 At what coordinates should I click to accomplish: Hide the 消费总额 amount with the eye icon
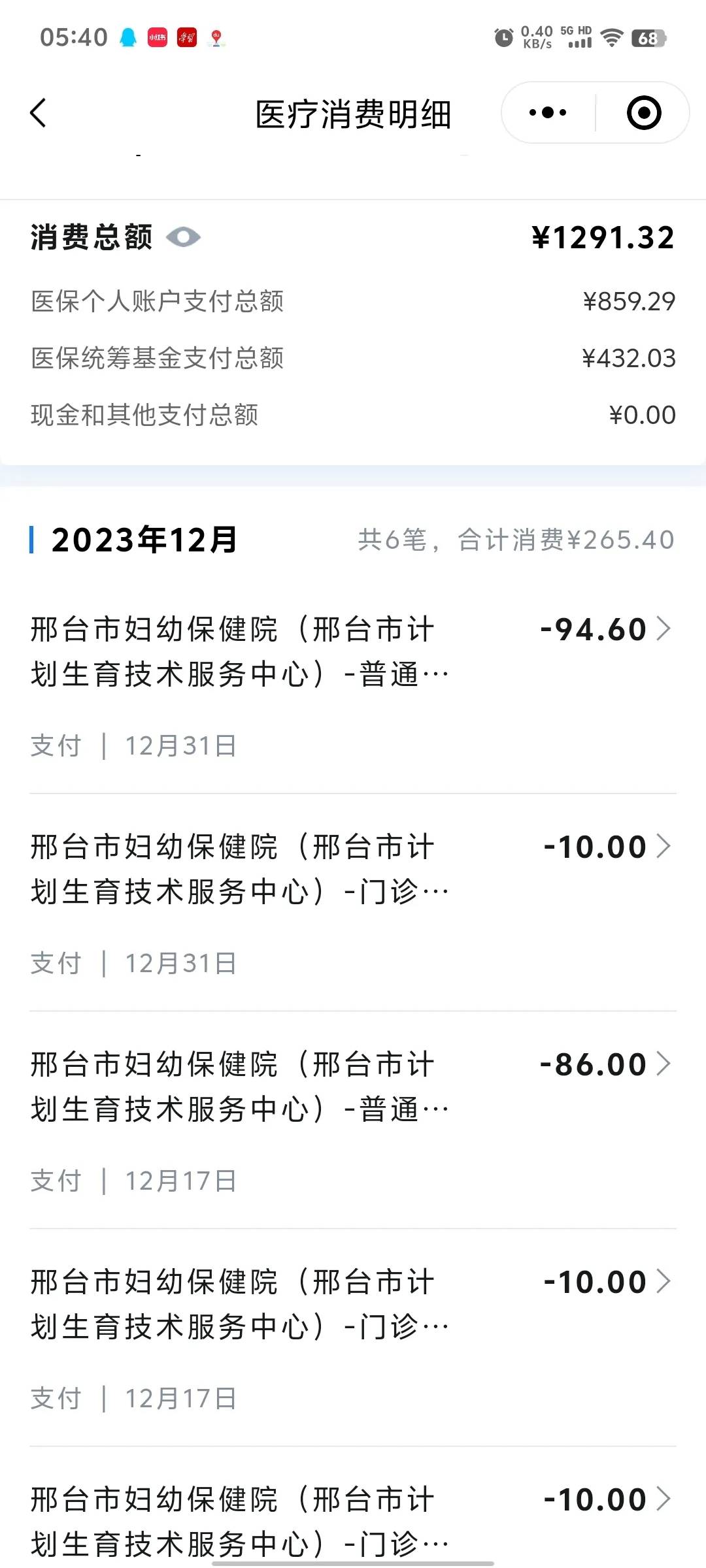click(x=183, y=237)
